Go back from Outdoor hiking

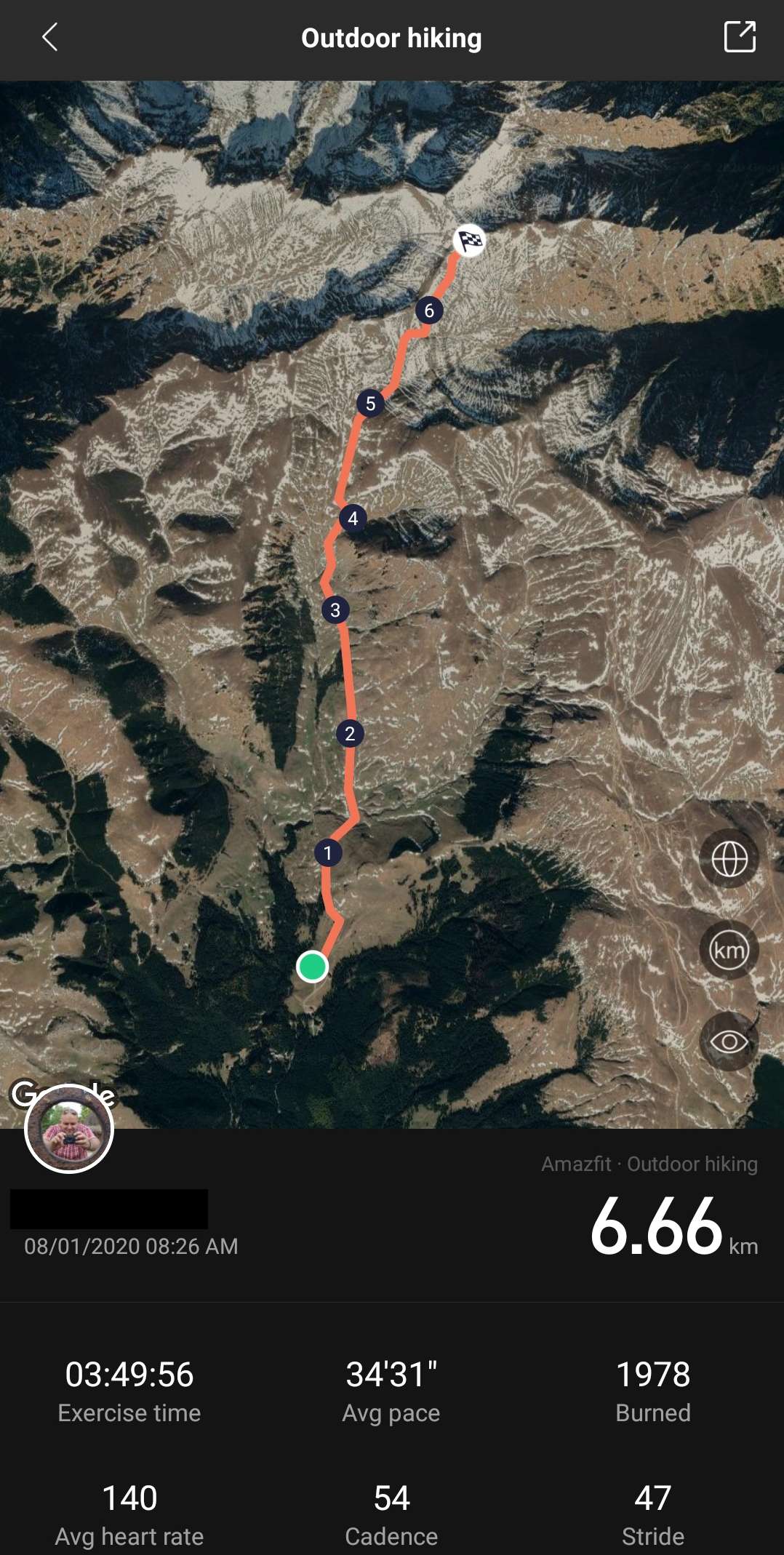coord(49,37)
